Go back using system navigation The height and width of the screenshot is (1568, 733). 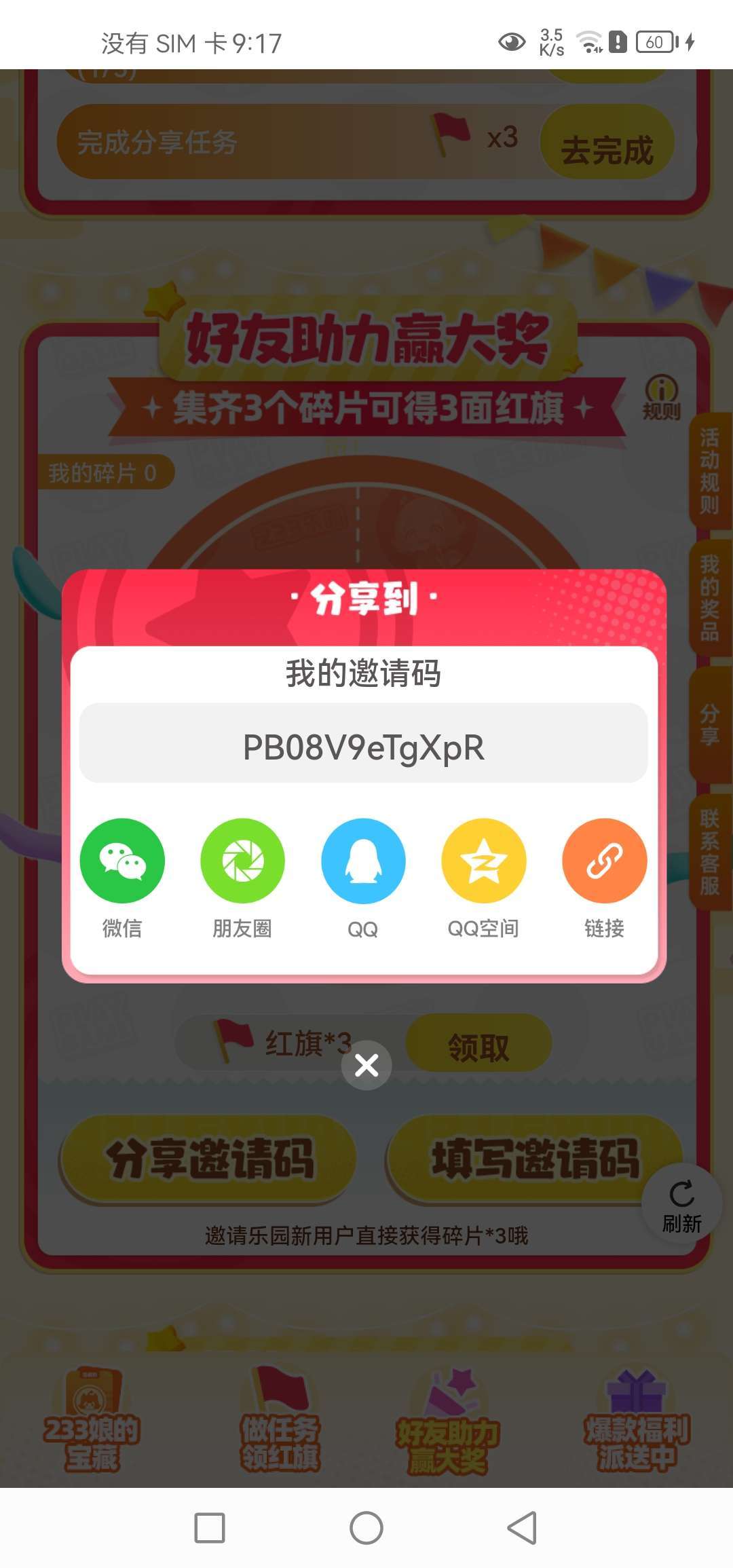coord(522,1529)
